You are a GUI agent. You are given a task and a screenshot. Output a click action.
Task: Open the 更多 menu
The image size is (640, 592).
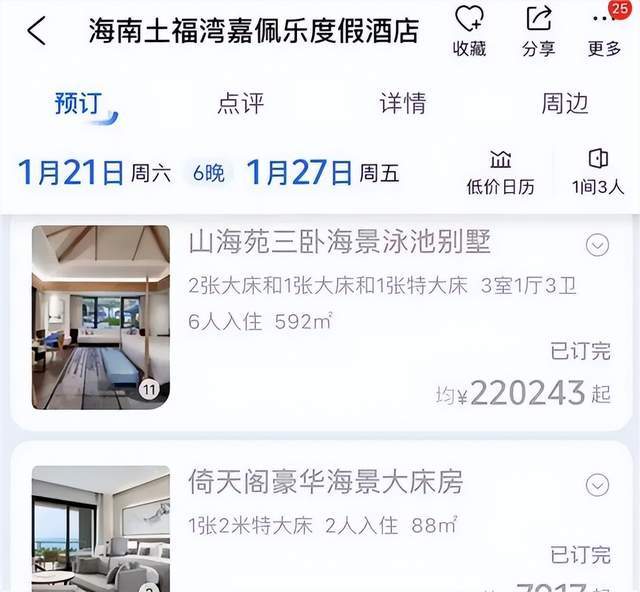(604, 31)
